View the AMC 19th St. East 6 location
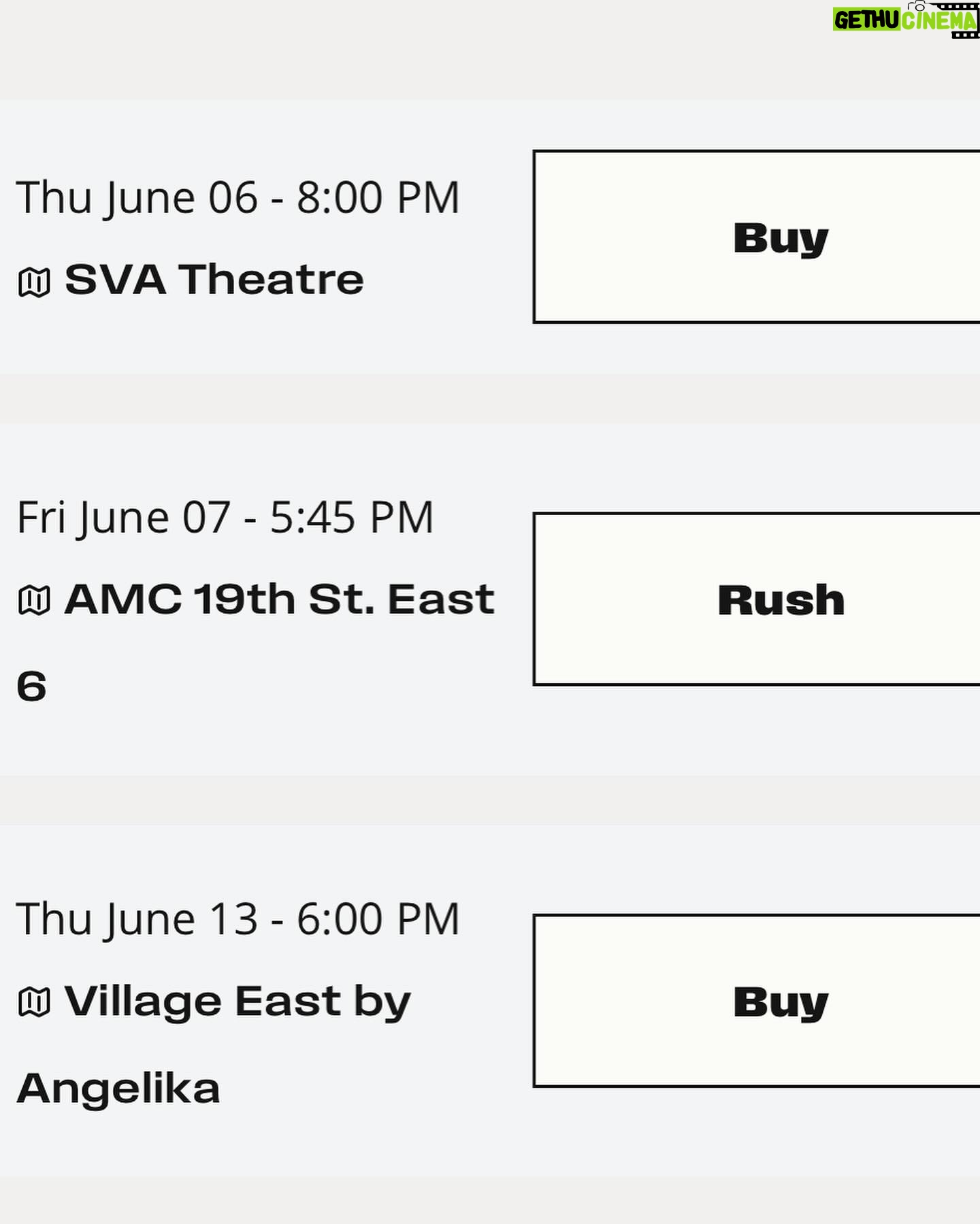 point(278,599)
